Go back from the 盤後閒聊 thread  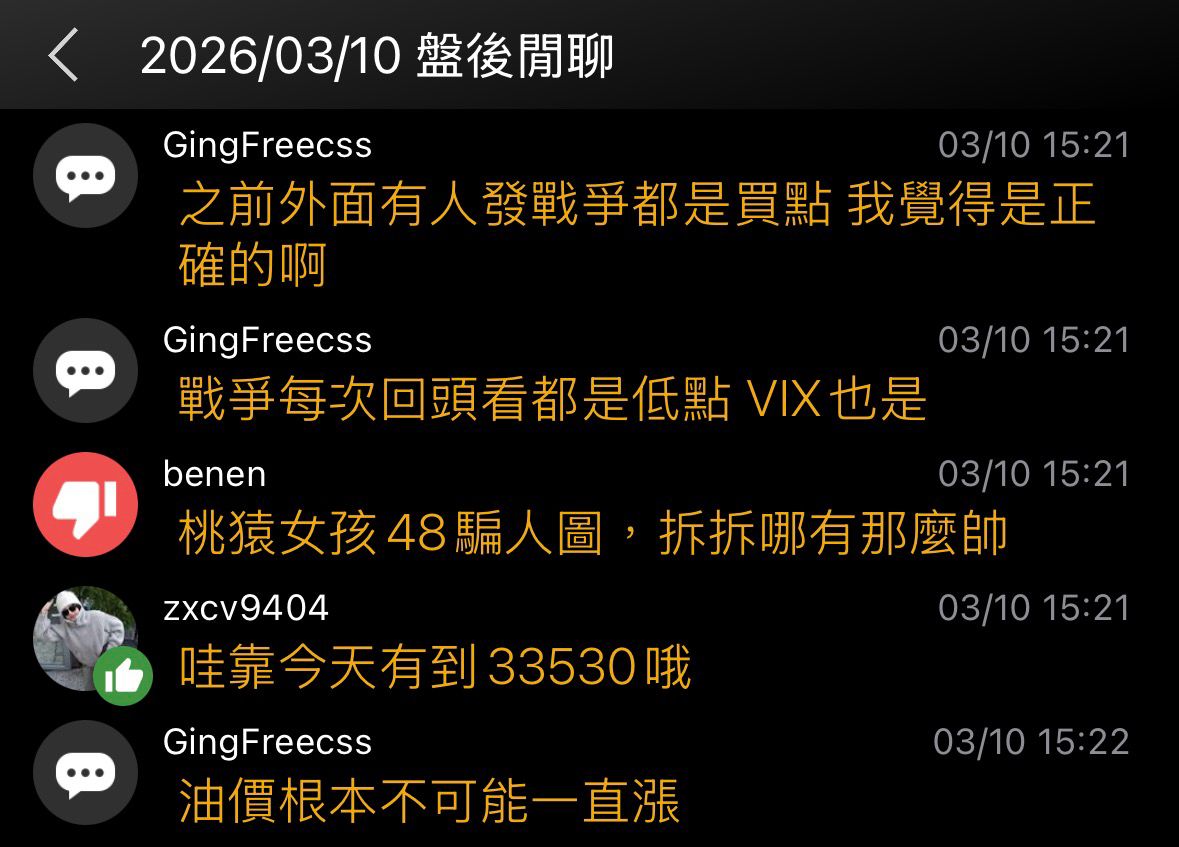(64, 55)
